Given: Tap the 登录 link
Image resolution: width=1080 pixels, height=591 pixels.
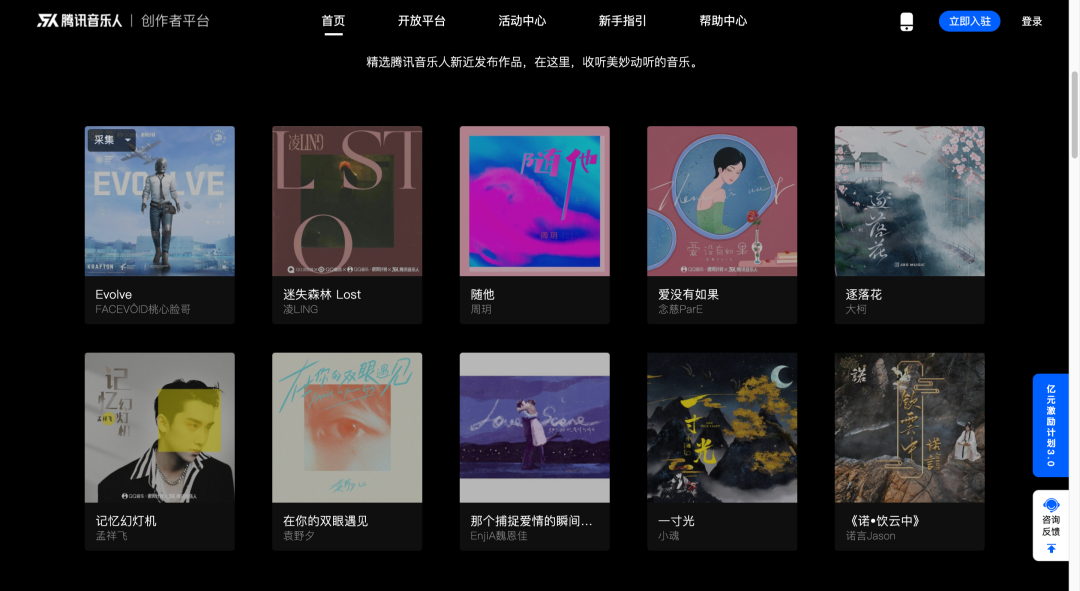Looking at the screenshot, I should 1031,21.
